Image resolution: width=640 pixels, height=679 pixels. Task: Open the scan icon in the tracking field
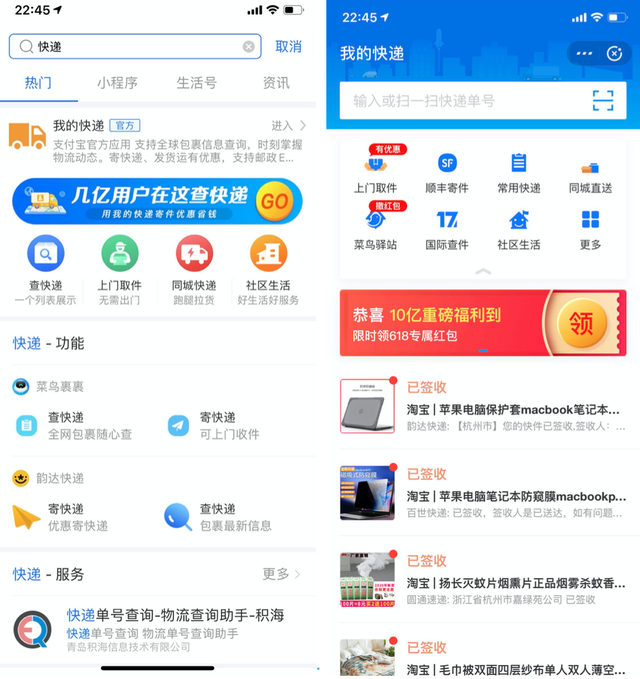(602, 100)
